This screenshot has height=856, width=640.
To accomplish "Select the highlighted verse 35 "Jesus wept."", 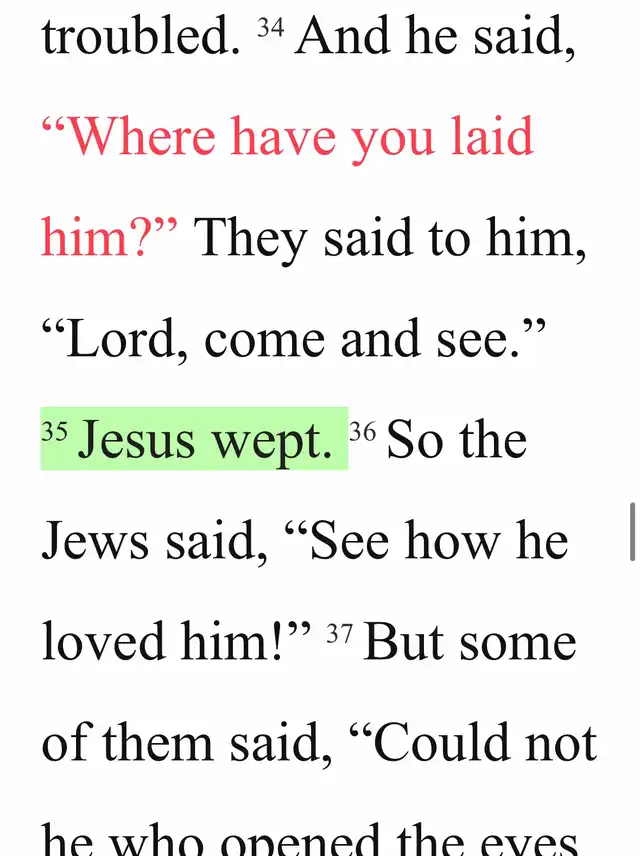I will (194, 439).
